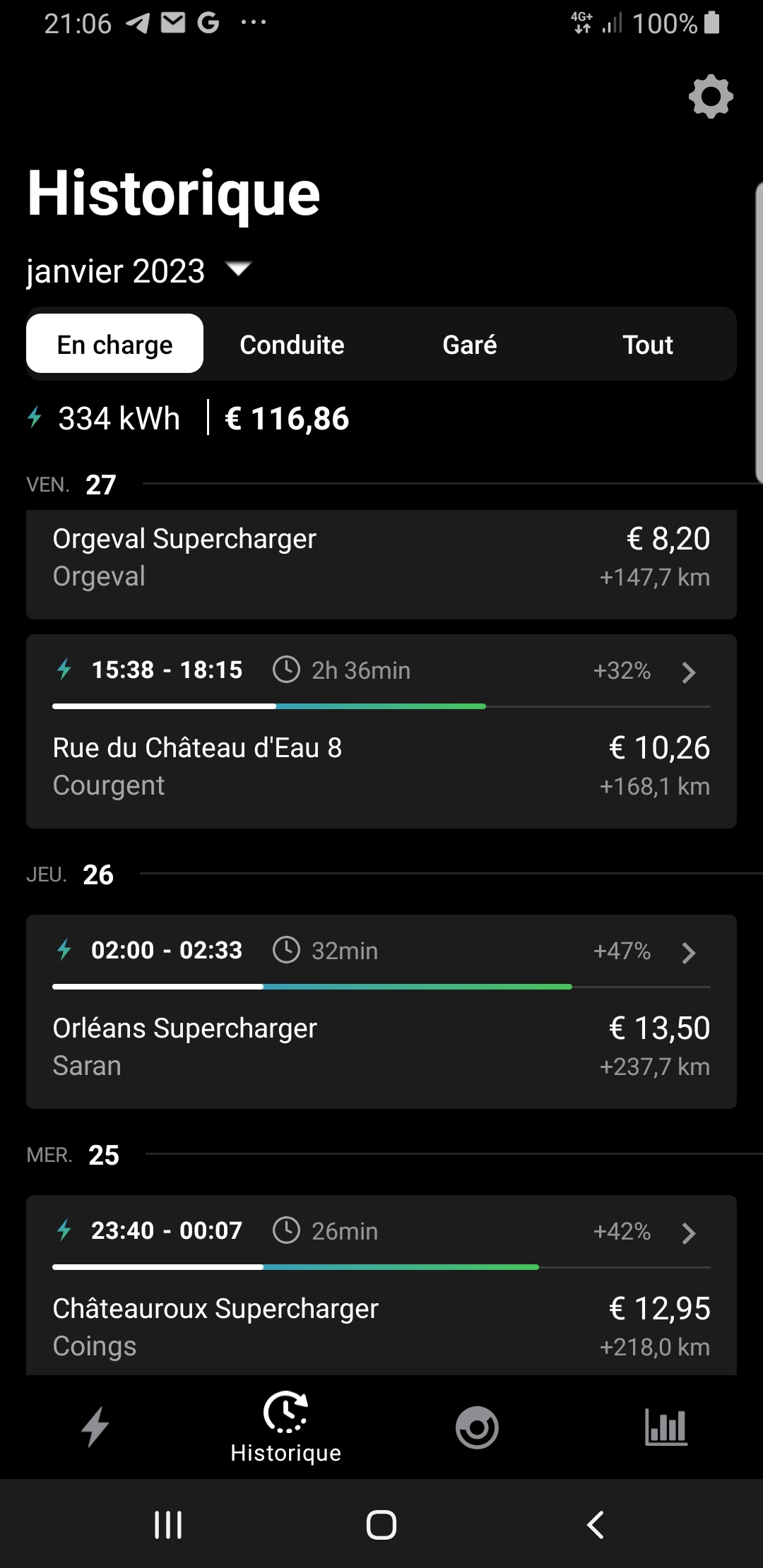This screenshot has width=763, height=1568.
Task: Open the circular ring tab in bottom navigation
Action: click(x=477, y=1427)
